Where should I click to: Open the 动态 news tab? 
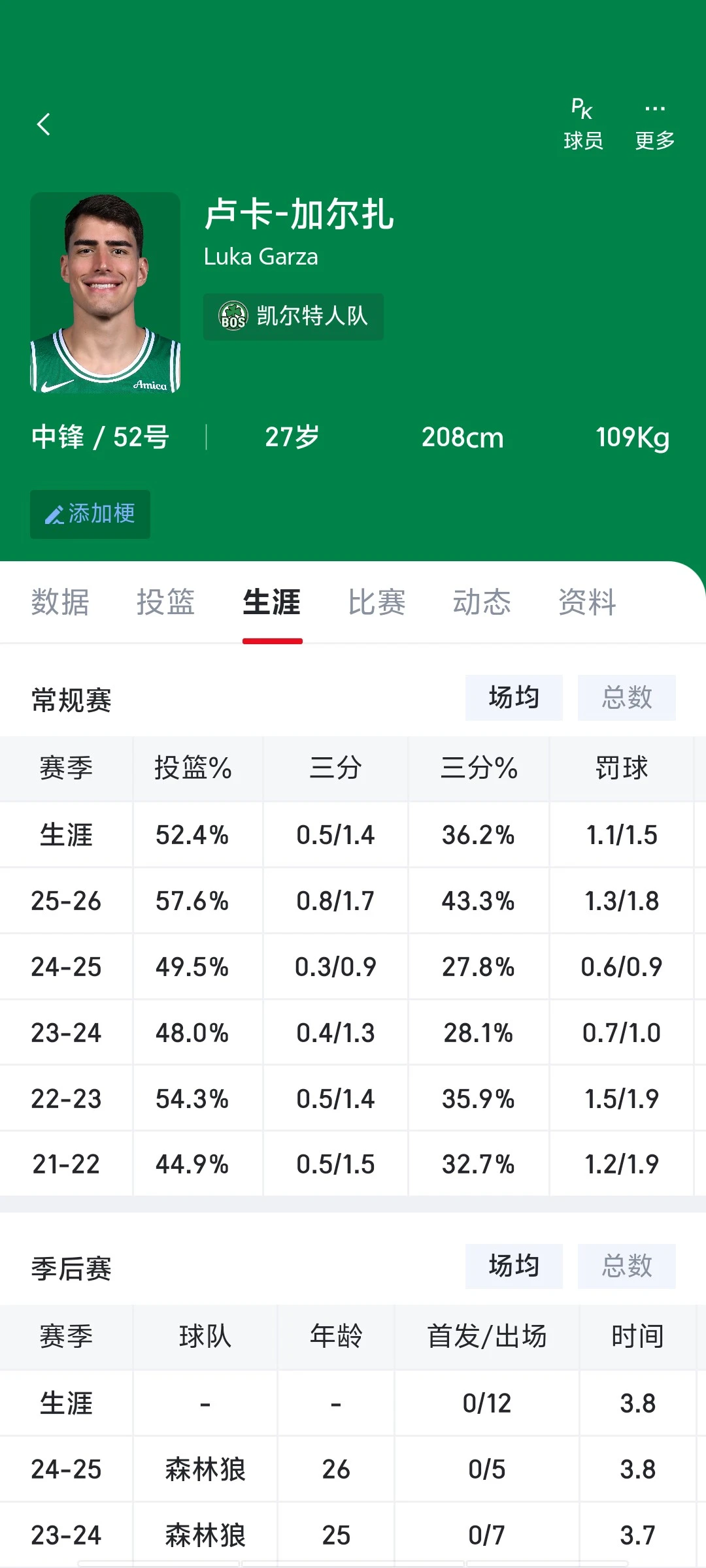click(x=482, y=602)
